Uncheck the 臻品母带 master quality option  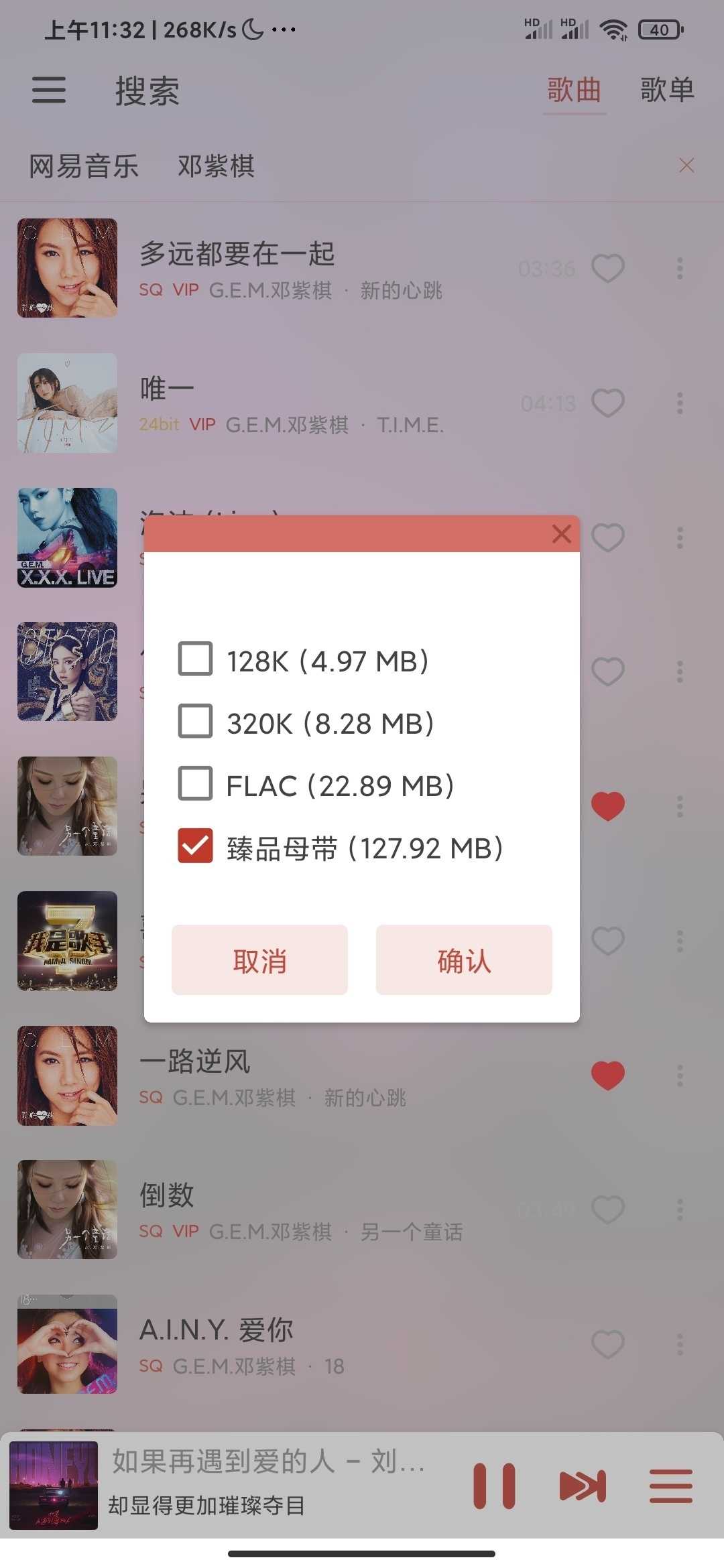click(194, 846)
